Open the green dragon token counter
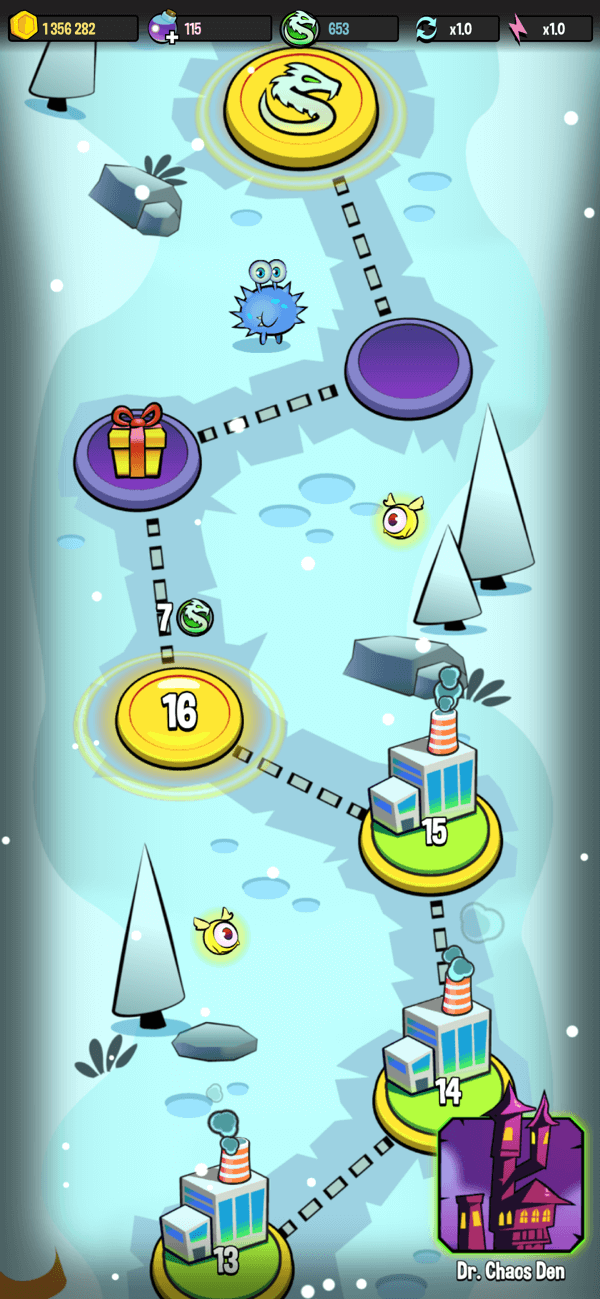This screenshot has width=600, height=1299. click(x=338, y=28)
